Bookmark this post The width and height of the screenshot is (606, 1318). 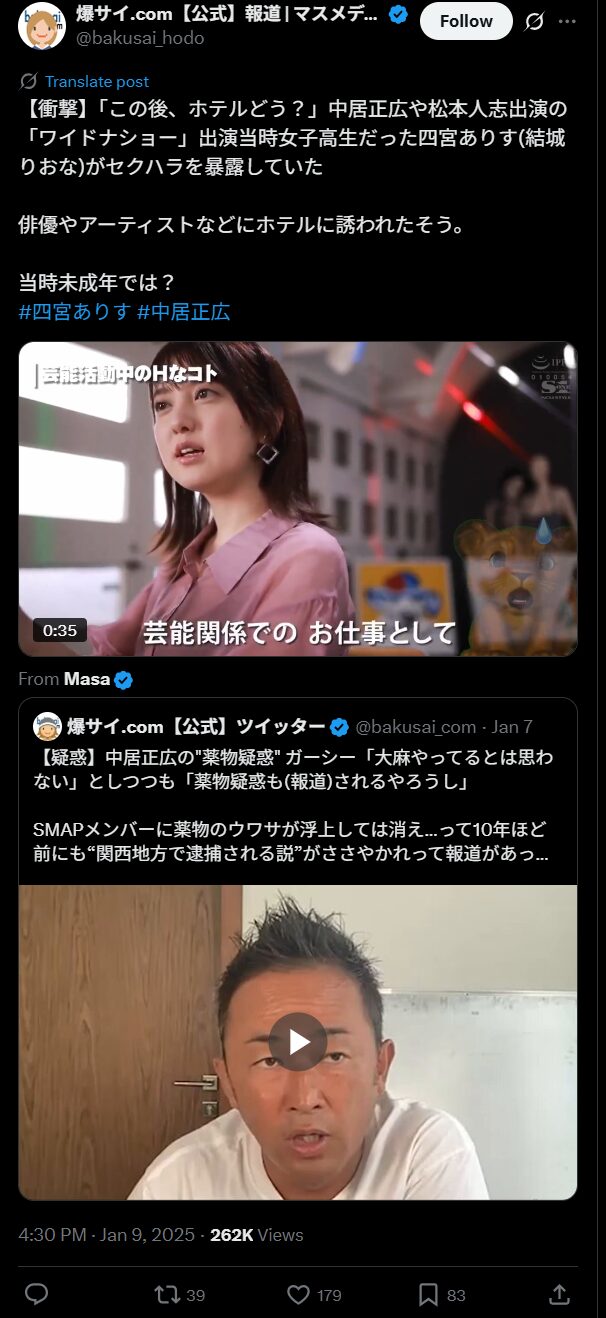pos(429,1295)
